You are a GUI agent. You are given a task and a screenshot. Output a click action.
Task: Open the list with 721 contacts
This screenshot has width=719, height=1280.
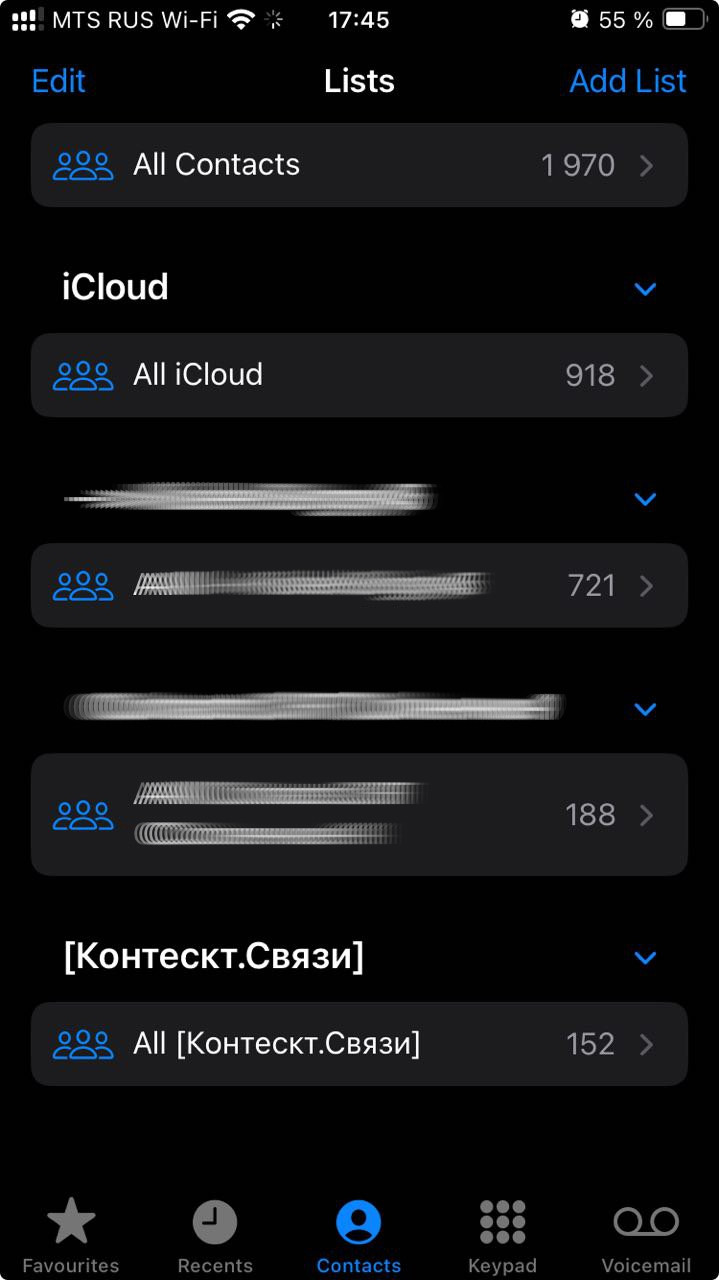click(x=359, y=585)
